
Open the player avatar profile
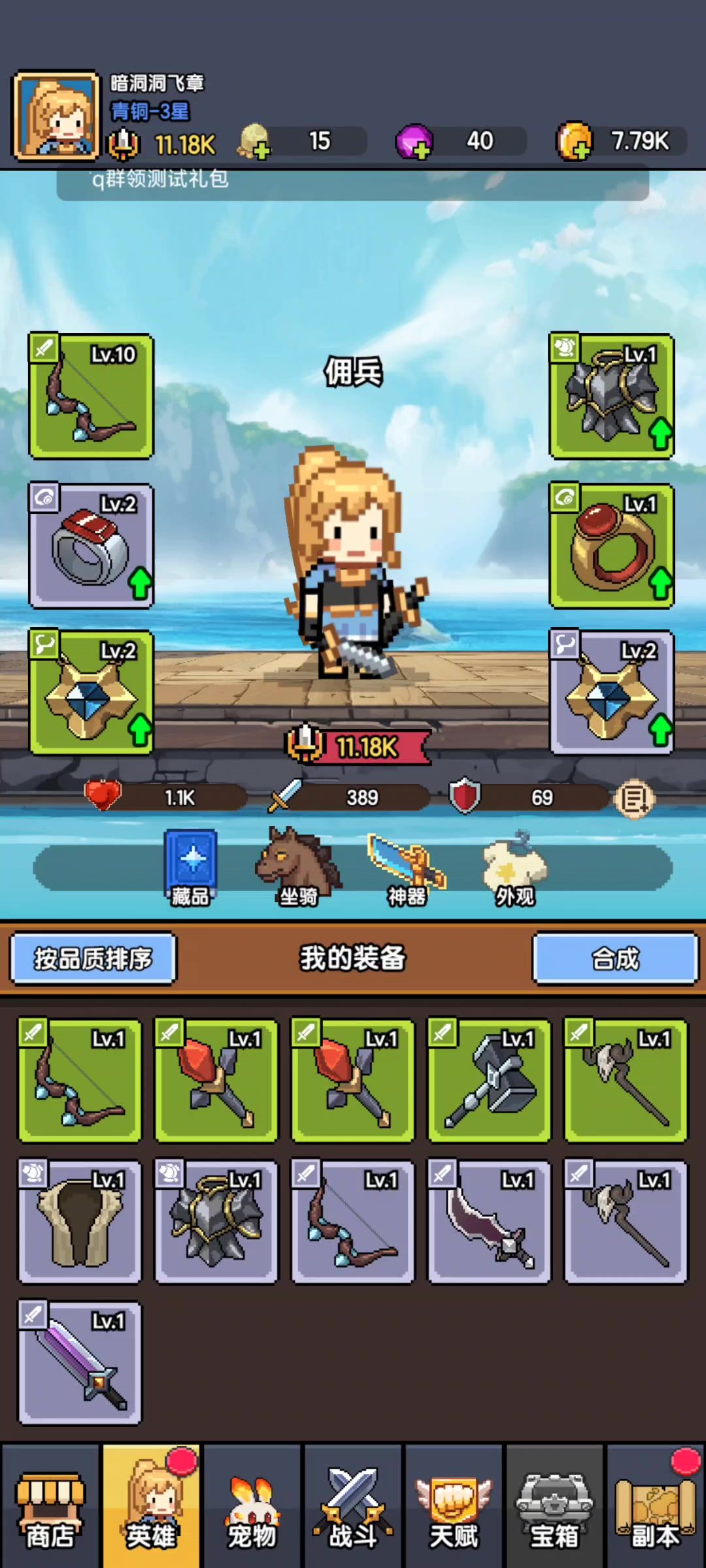[x=56, y=116]
